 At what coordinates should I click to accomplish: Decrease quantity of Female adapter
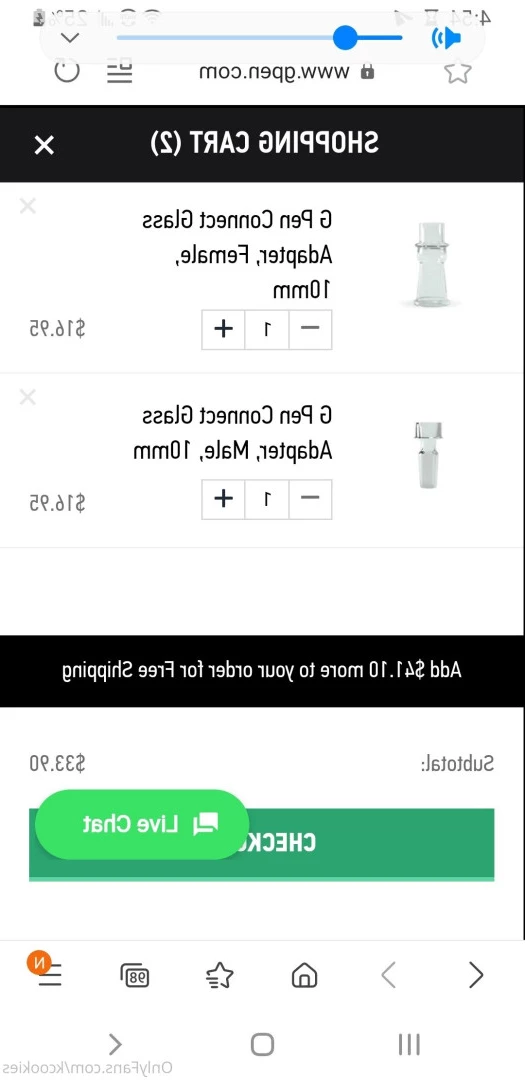pos(310,329)
